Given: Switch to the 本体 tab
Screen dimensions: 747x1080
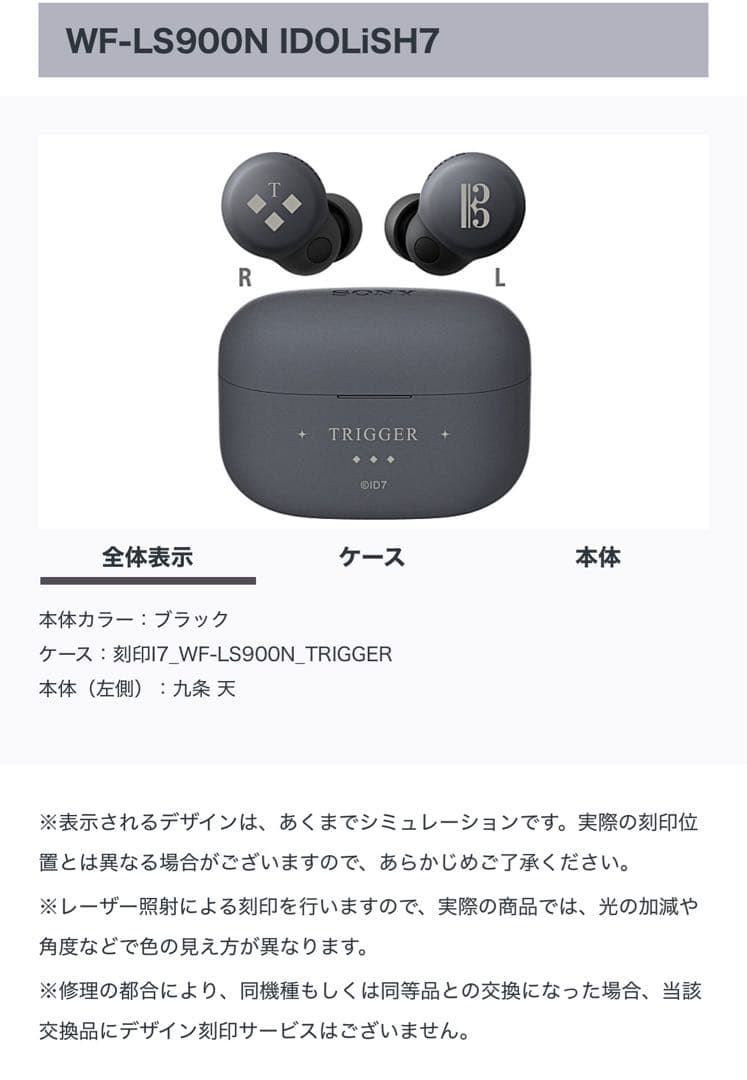Looking at the screenshot, I should point(597,557).
